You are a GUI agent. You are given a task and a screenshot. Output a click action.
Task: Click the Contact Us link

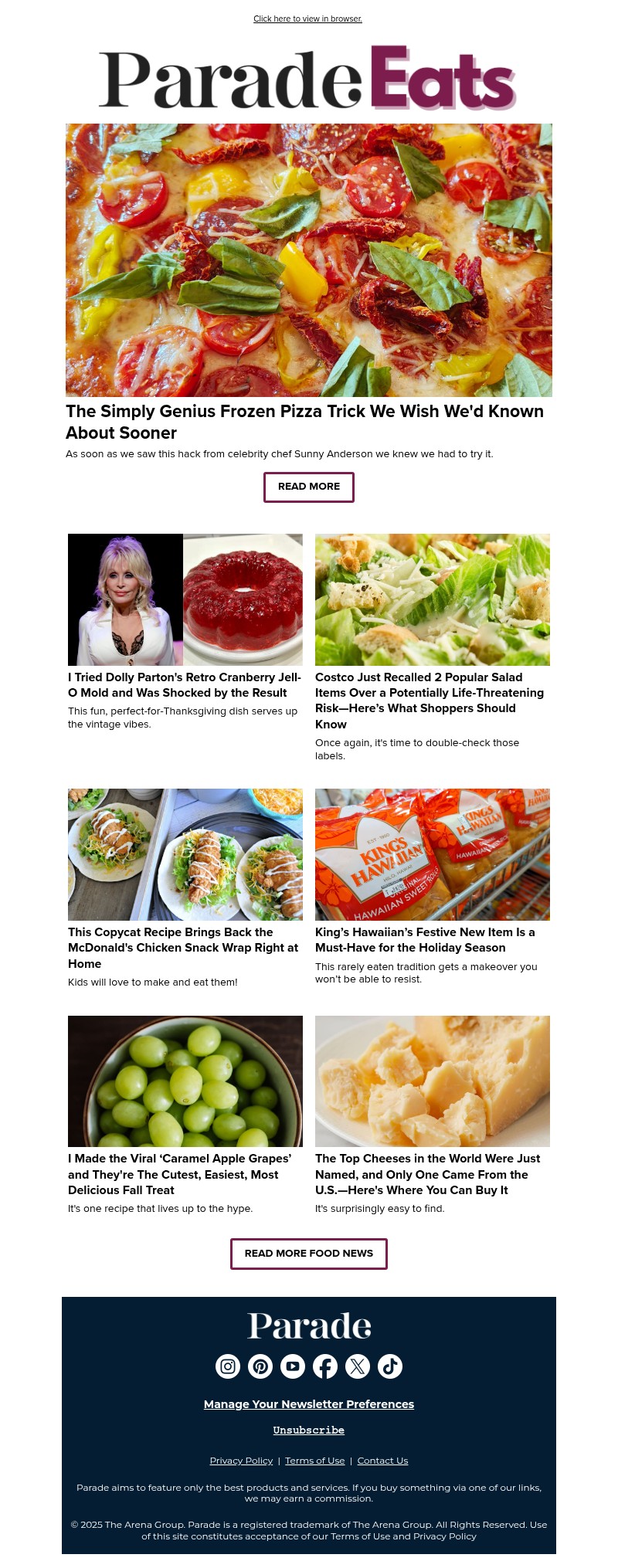tap(382, 1461)
